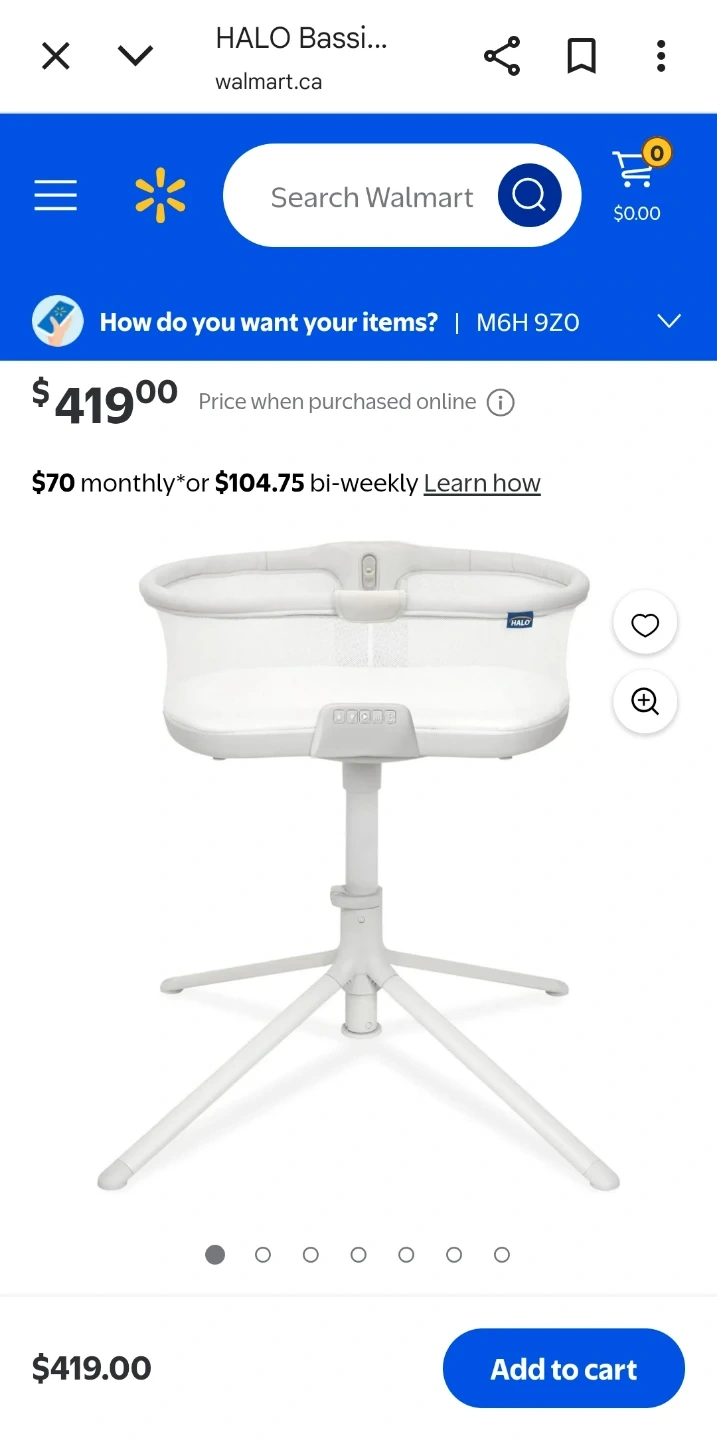Add the bassinet to favourites with heart
The image size is (717, 1440).
tap(645, 625)
